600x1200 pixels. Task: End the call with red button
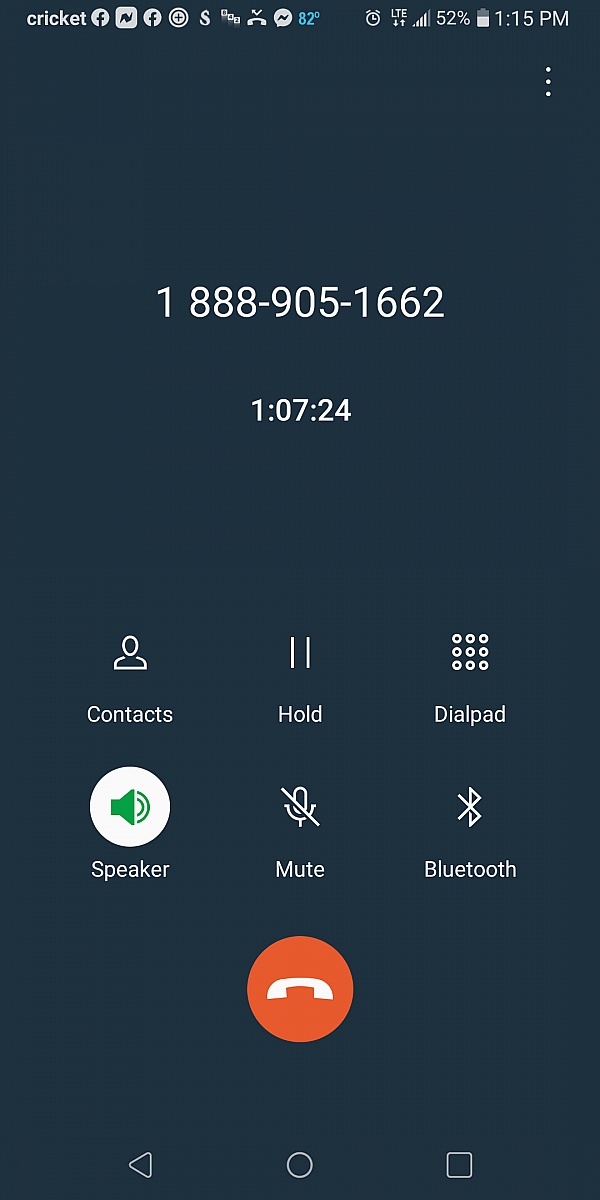point(300,989)
